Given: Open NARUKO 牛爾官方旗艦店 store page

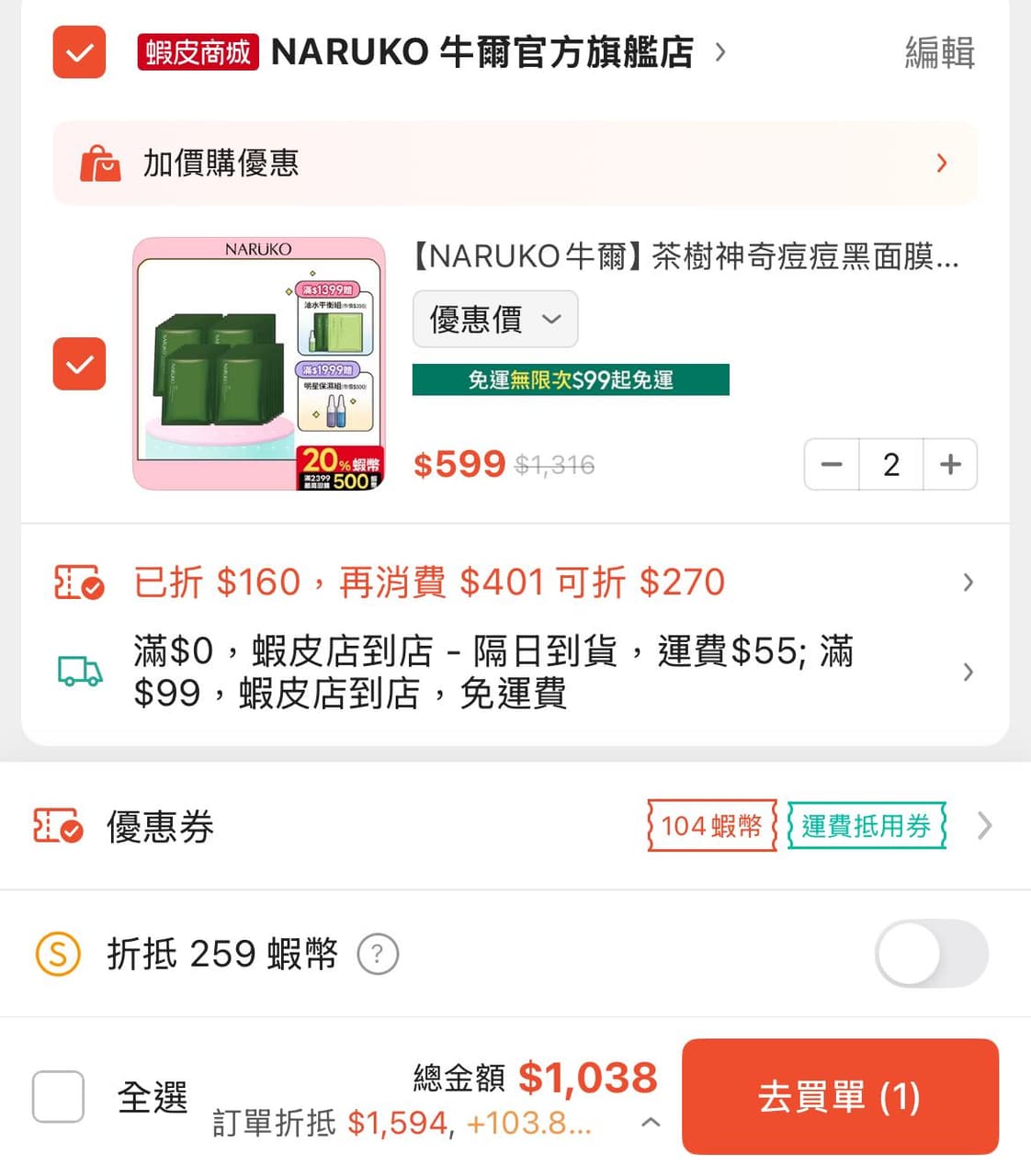Looking at the screenshot, I should [482, 52].
